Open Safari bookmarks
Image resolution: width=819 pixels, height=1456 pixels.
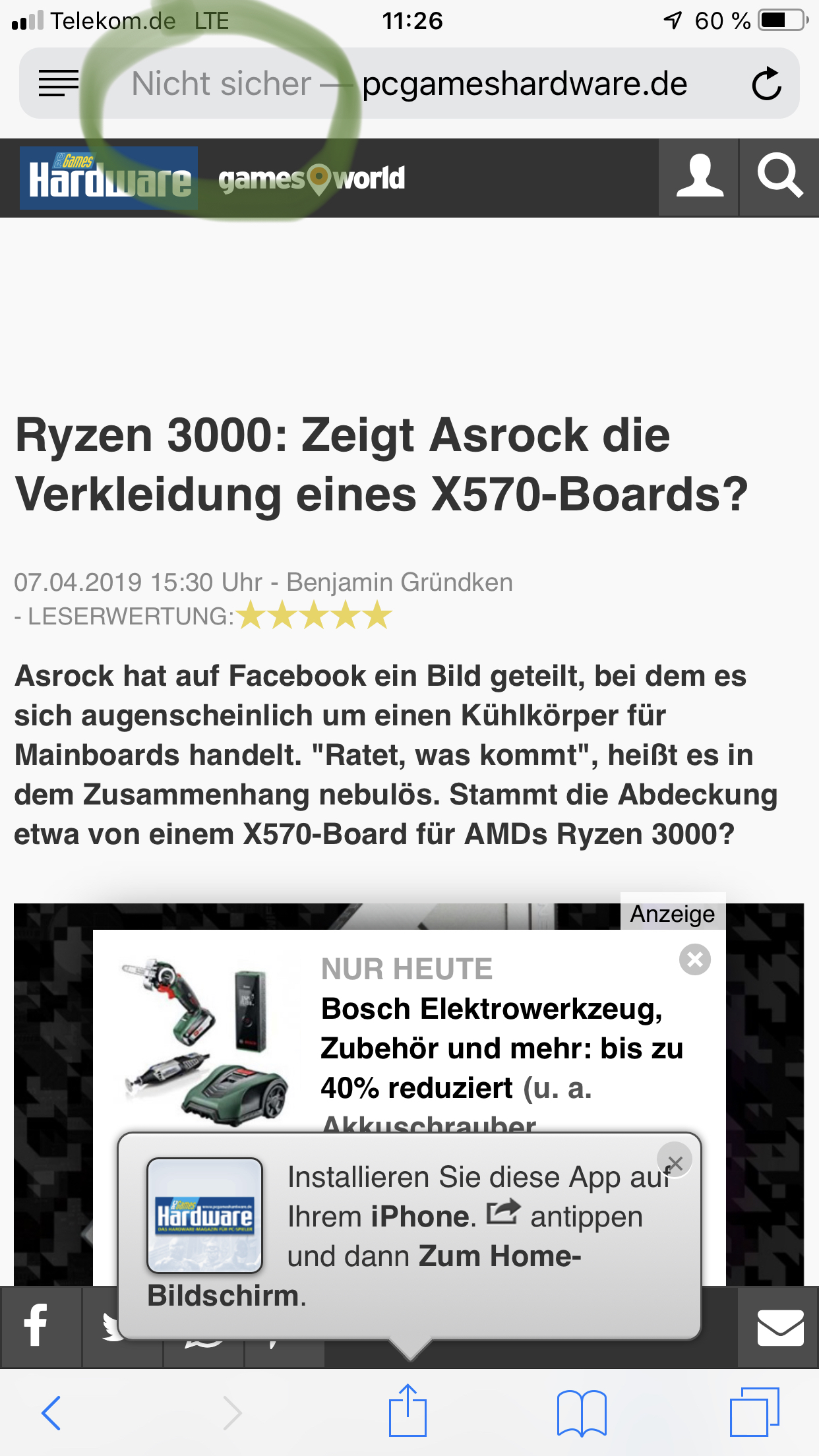click(581, 1412)
